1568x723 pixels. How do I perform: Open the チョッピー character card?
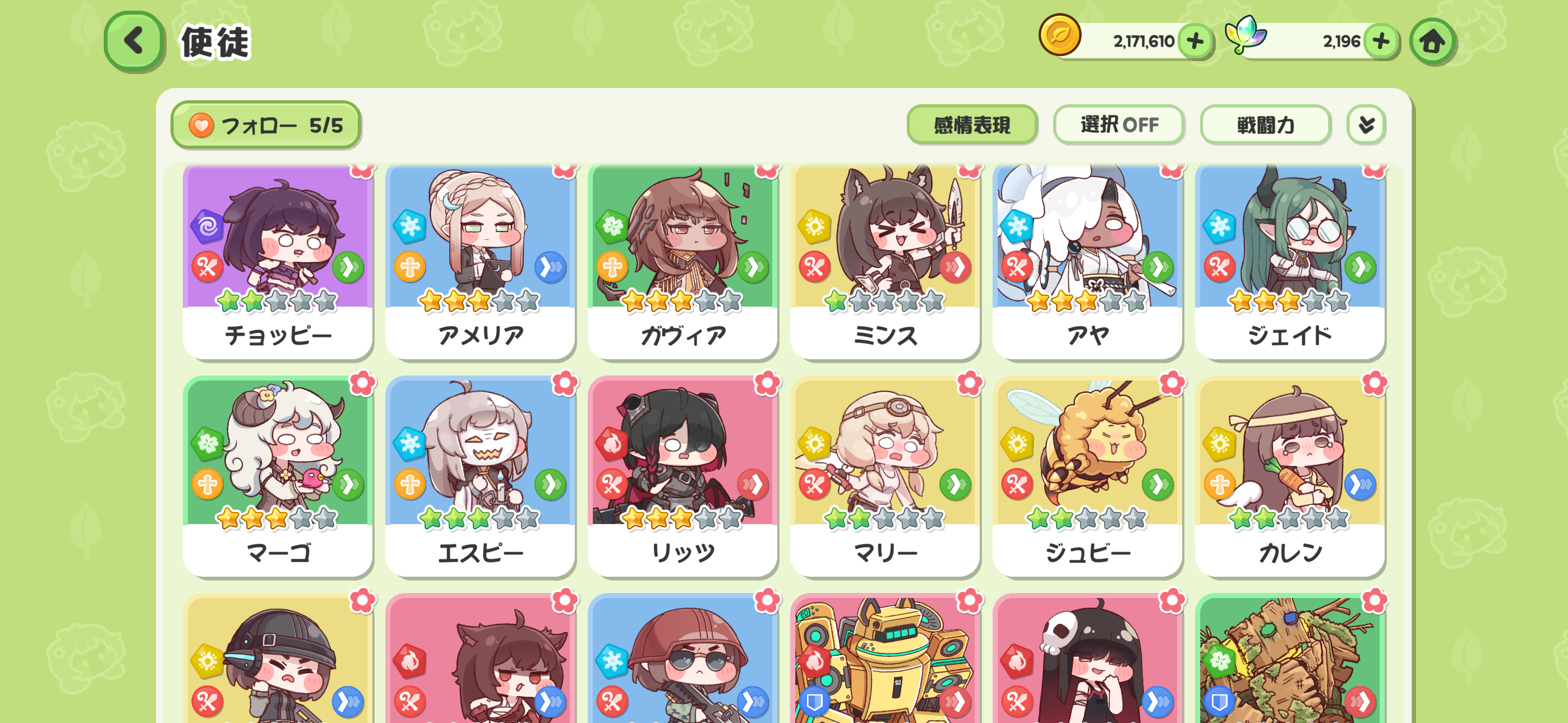[x=278, y=262]
